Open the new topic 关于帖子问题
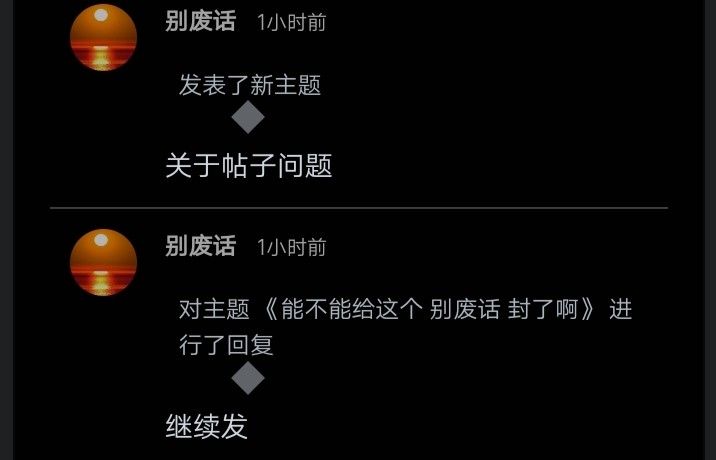The width and height of the screenshot is (716, 460). 248,166
